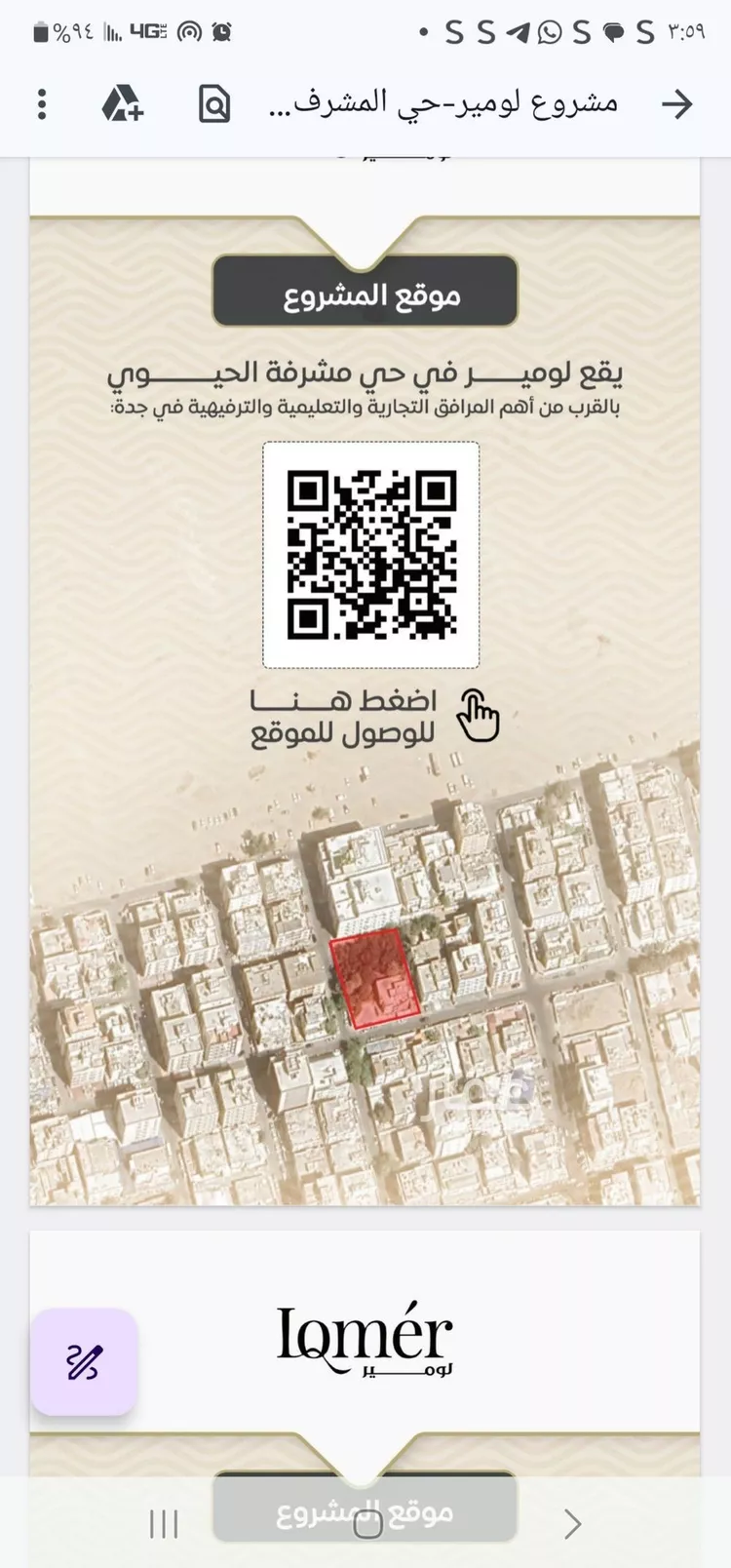Tap the system home button

point(367,1524)
